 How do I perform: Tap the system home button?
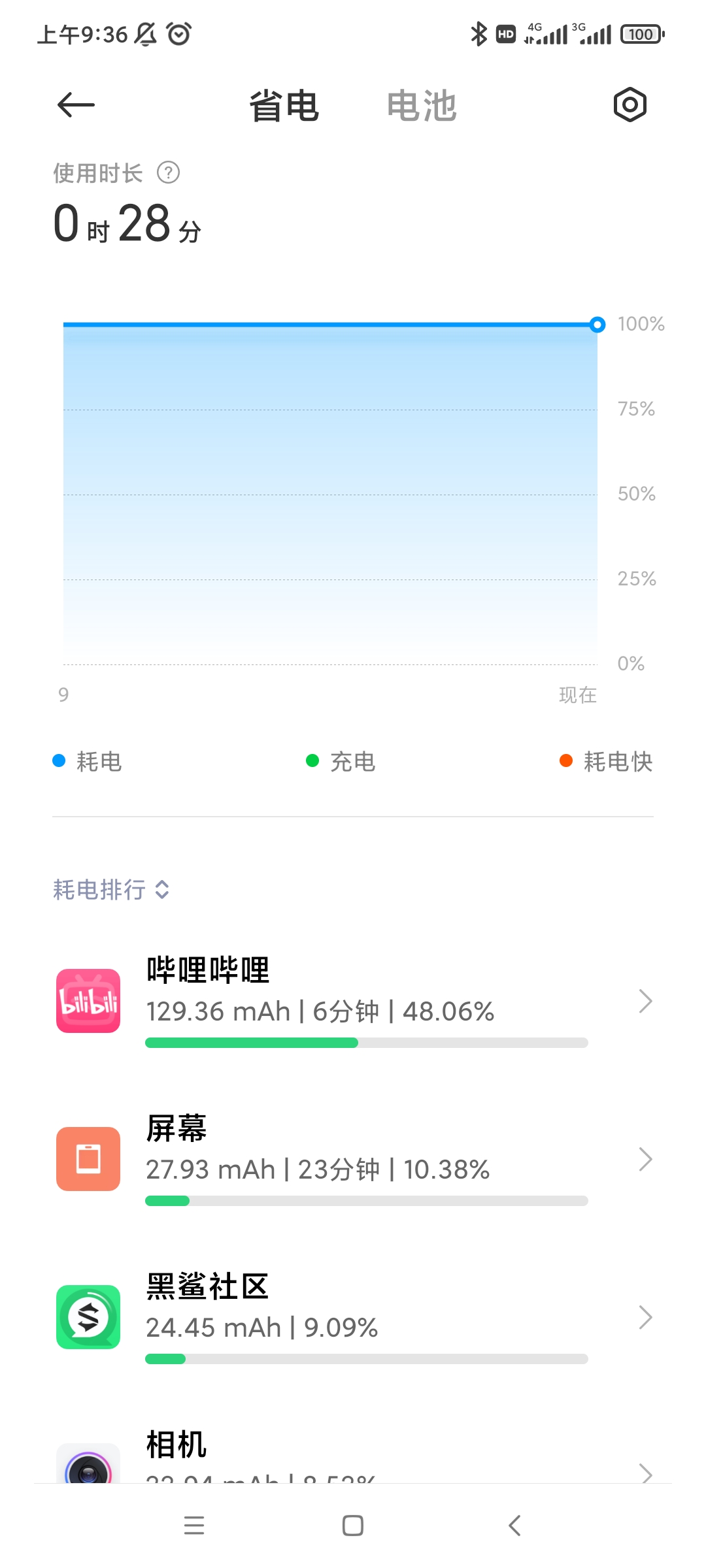[x=353, y=1526]
